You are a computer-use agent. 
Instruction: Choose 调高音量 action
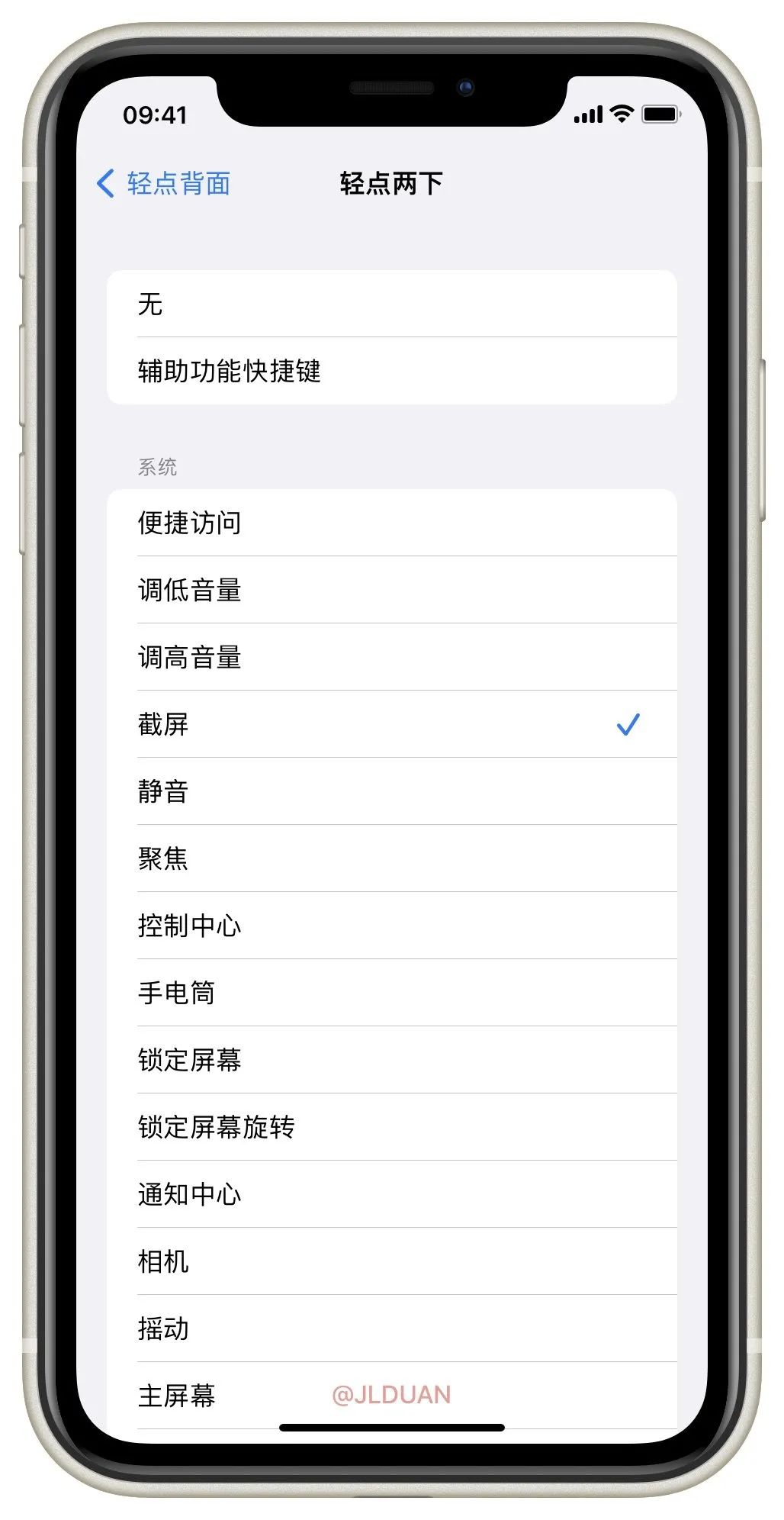[x=390, y=657]
